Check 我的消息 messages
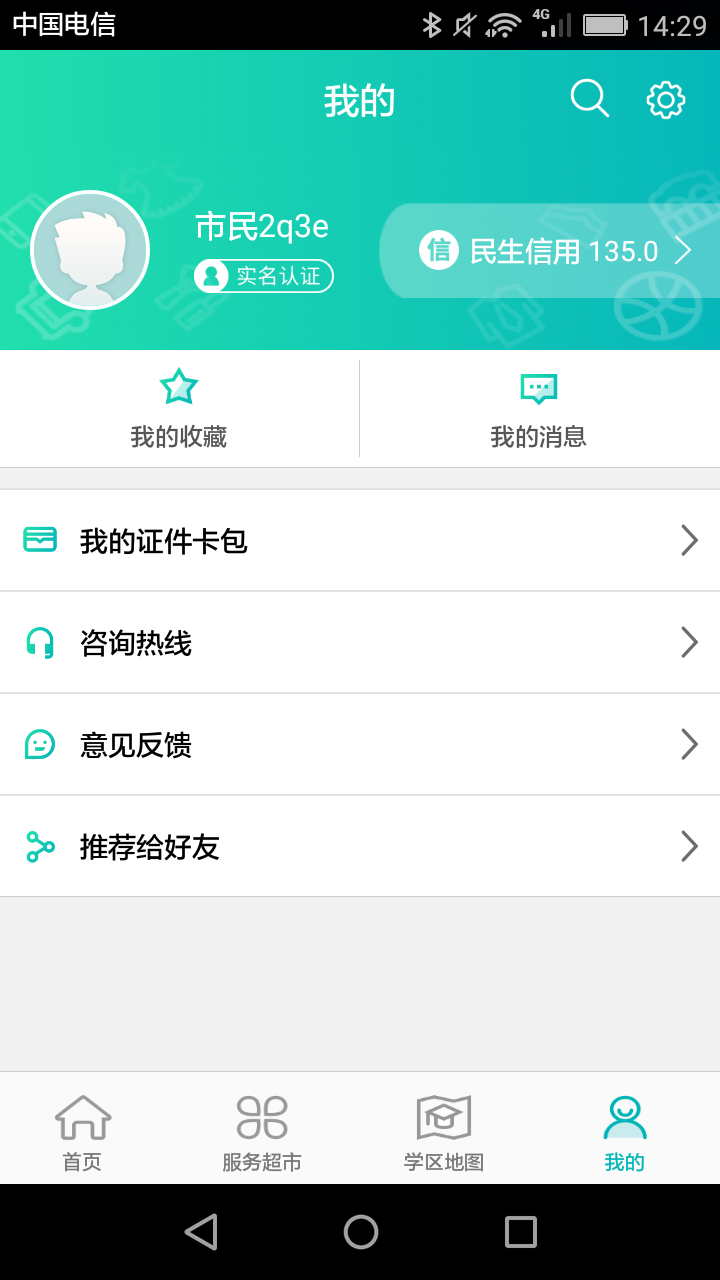The width and height of the screenshot is (720, 1280). [x=539, y=410]
